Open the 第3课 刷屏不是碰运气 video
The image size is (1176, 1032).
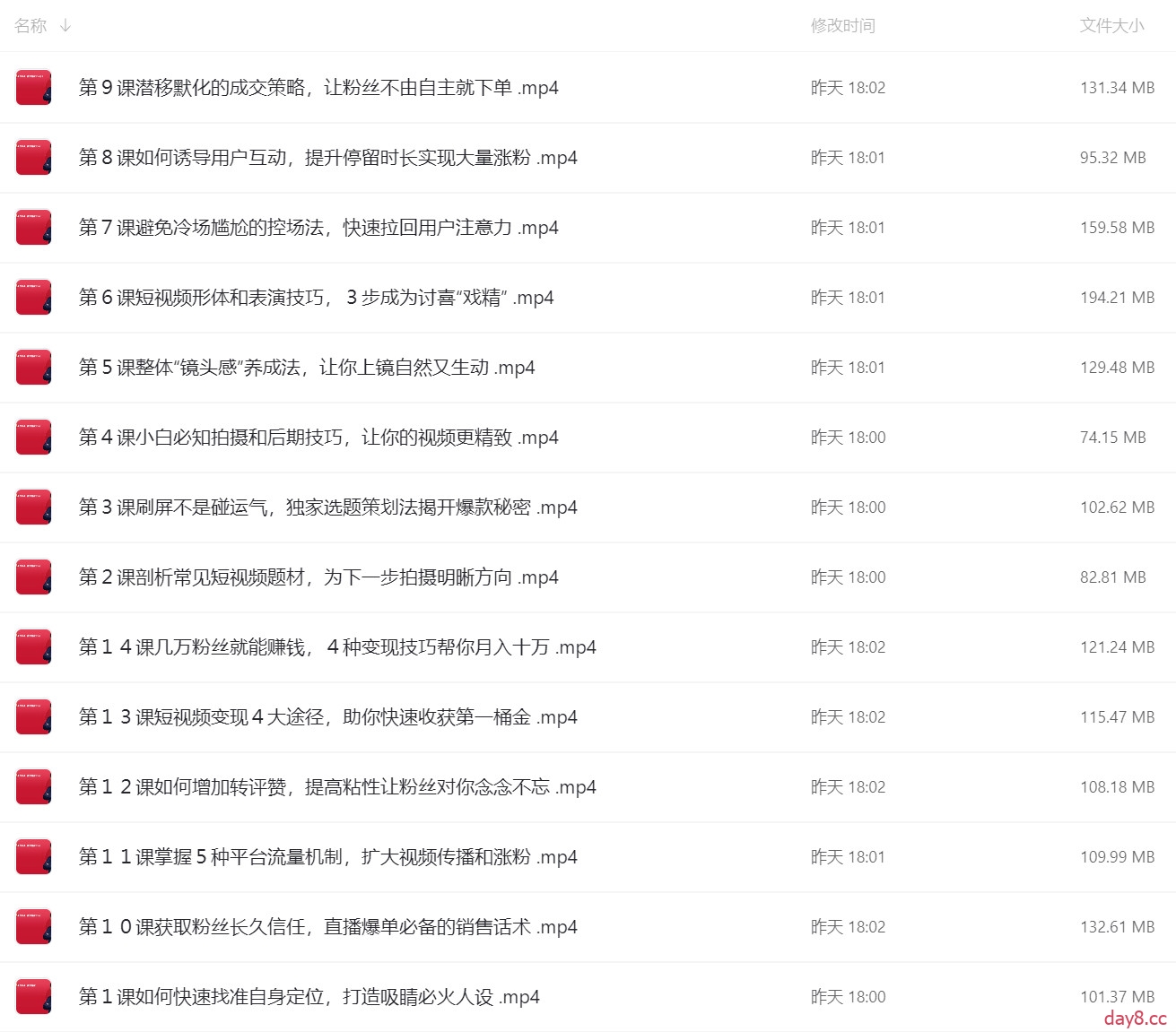(327, 507)
